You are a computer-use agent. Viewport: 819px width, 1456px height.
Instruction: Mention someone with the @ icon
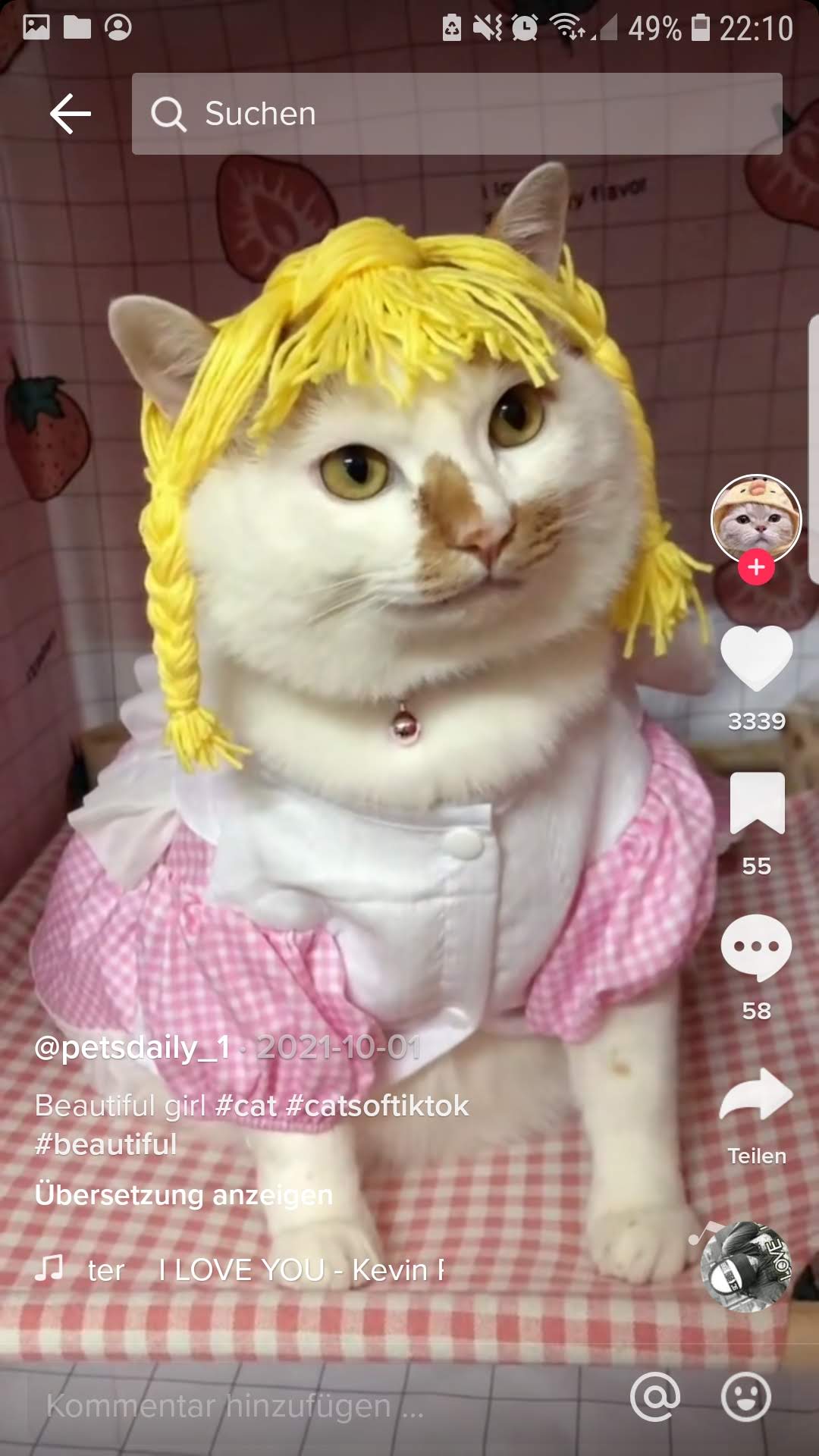655,1397
